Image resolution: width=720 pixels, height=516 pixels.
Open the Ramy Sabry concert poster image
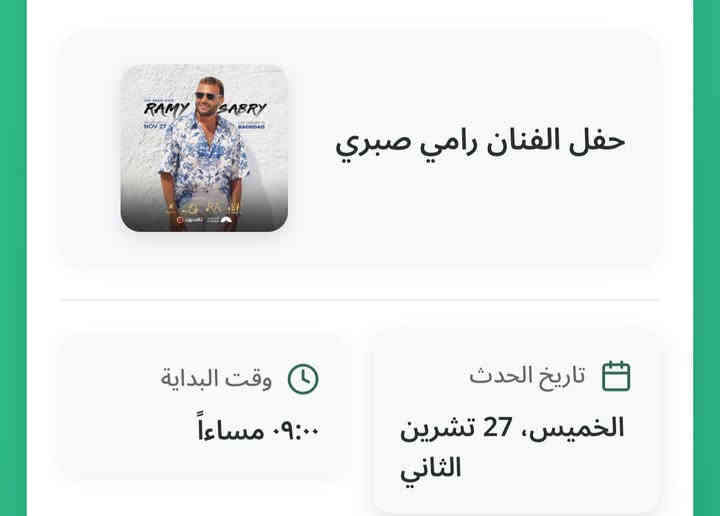point(204,148)
